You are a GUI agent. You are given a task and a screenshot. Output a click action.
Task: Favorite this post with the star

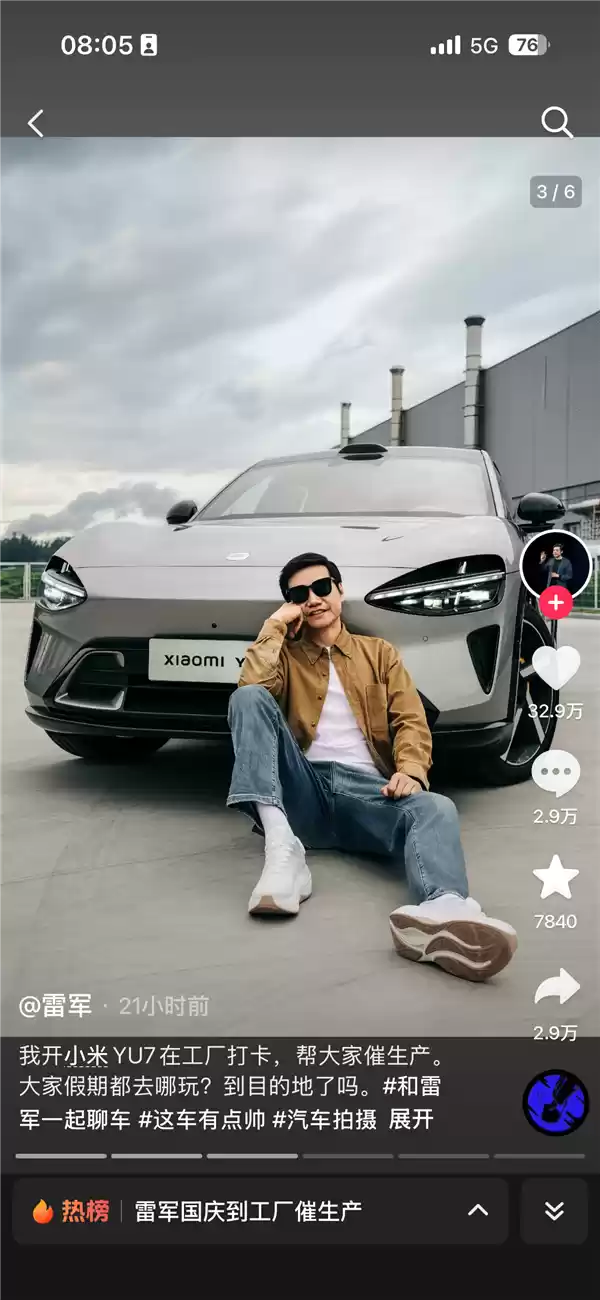click(x=555, y=878)
